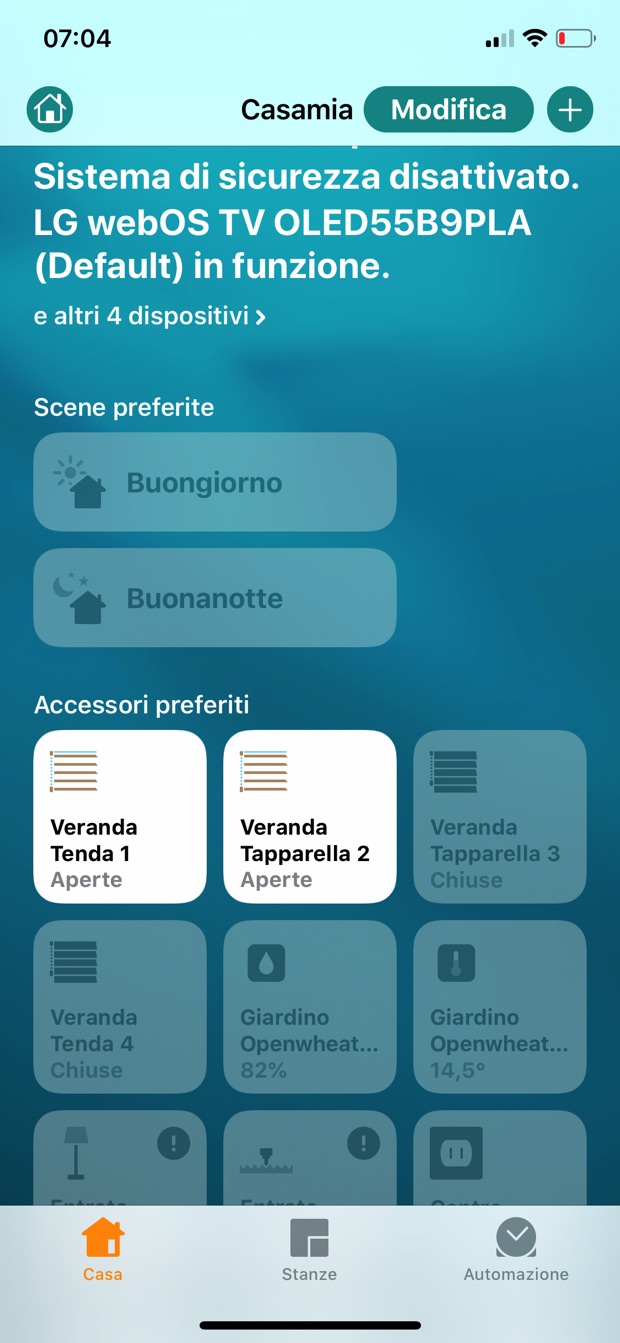This screenshot has height=1343, width=620.
Task: Open the home selector icon
Action: coord(50,109)
